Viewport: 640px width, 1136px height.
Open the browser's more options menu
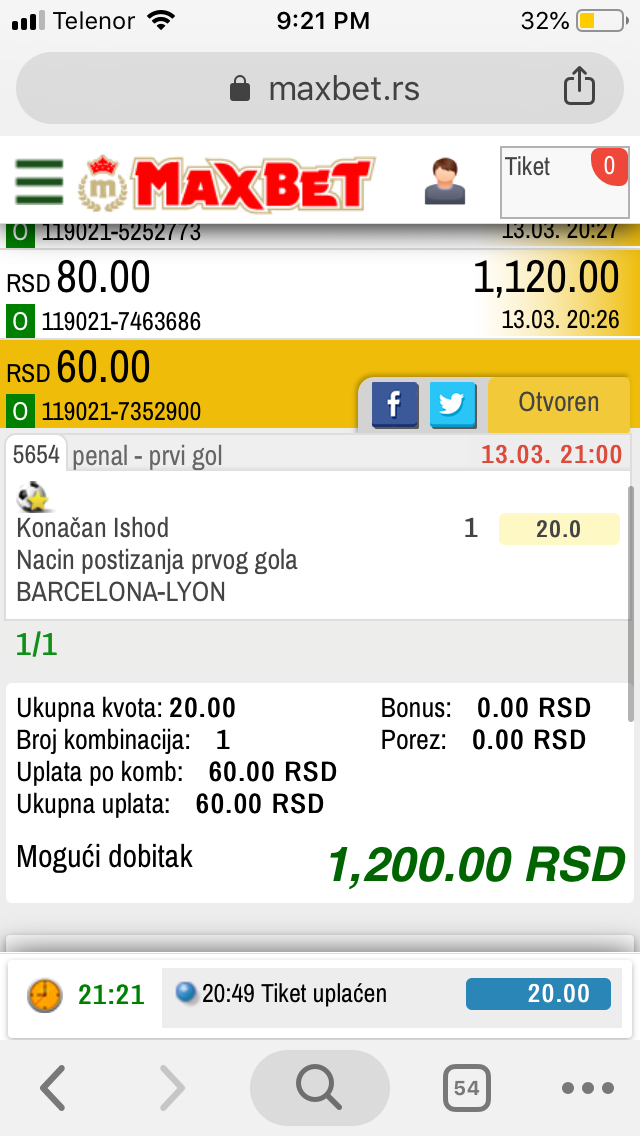pos(588,1087)
